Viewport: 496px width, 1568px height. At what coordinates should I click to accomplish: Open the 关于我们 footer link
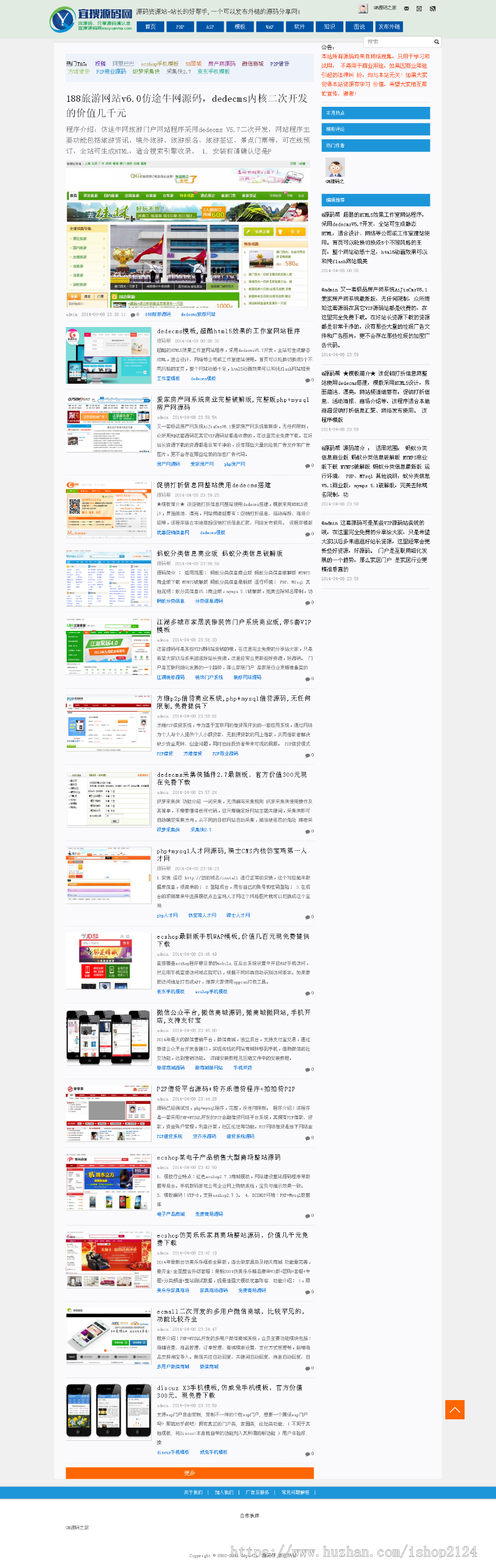coord(193,1492)
